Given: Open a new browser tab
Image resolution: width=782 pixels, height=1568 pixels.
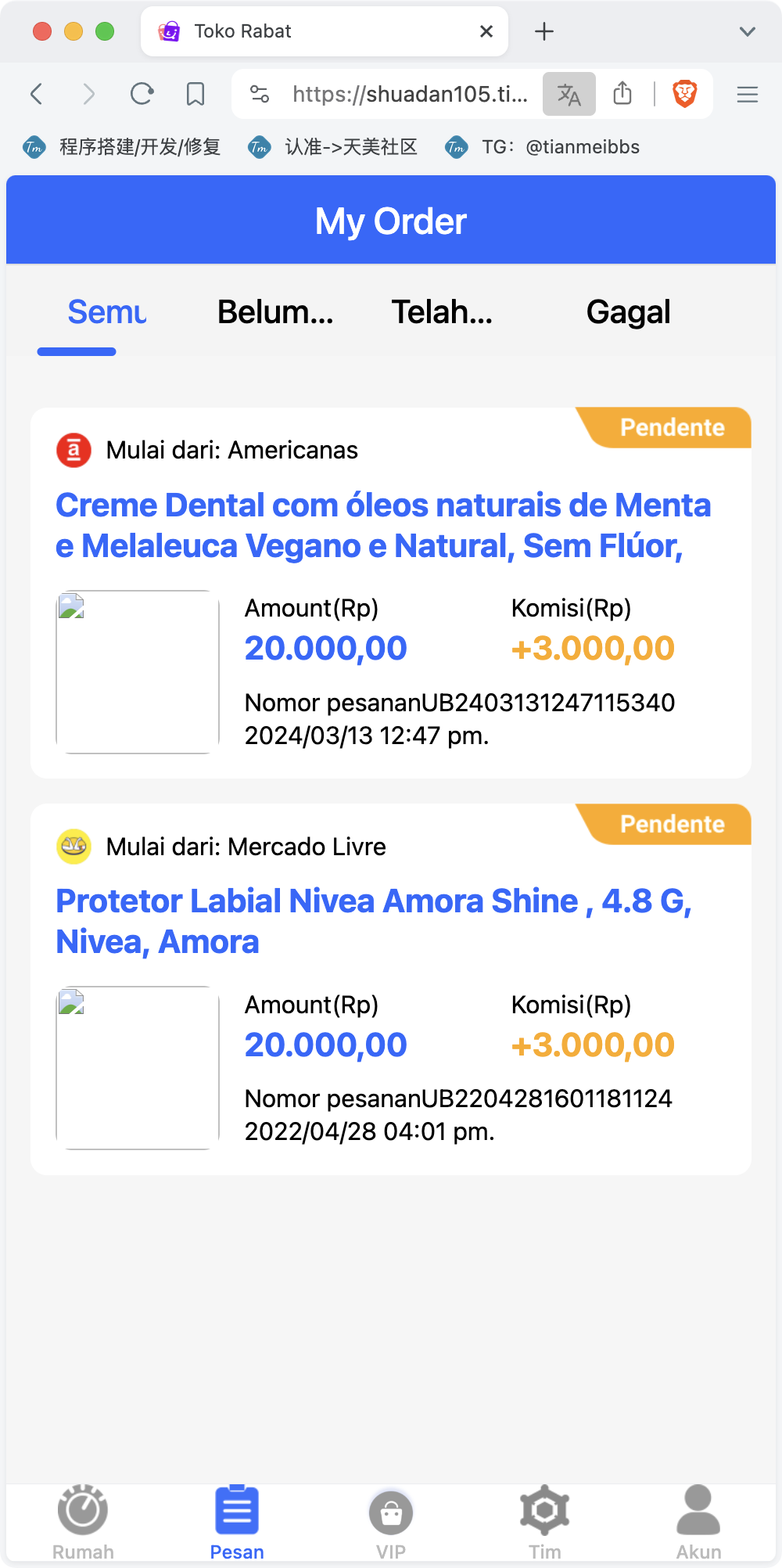Looking at the screenshot, I should 544,31.
